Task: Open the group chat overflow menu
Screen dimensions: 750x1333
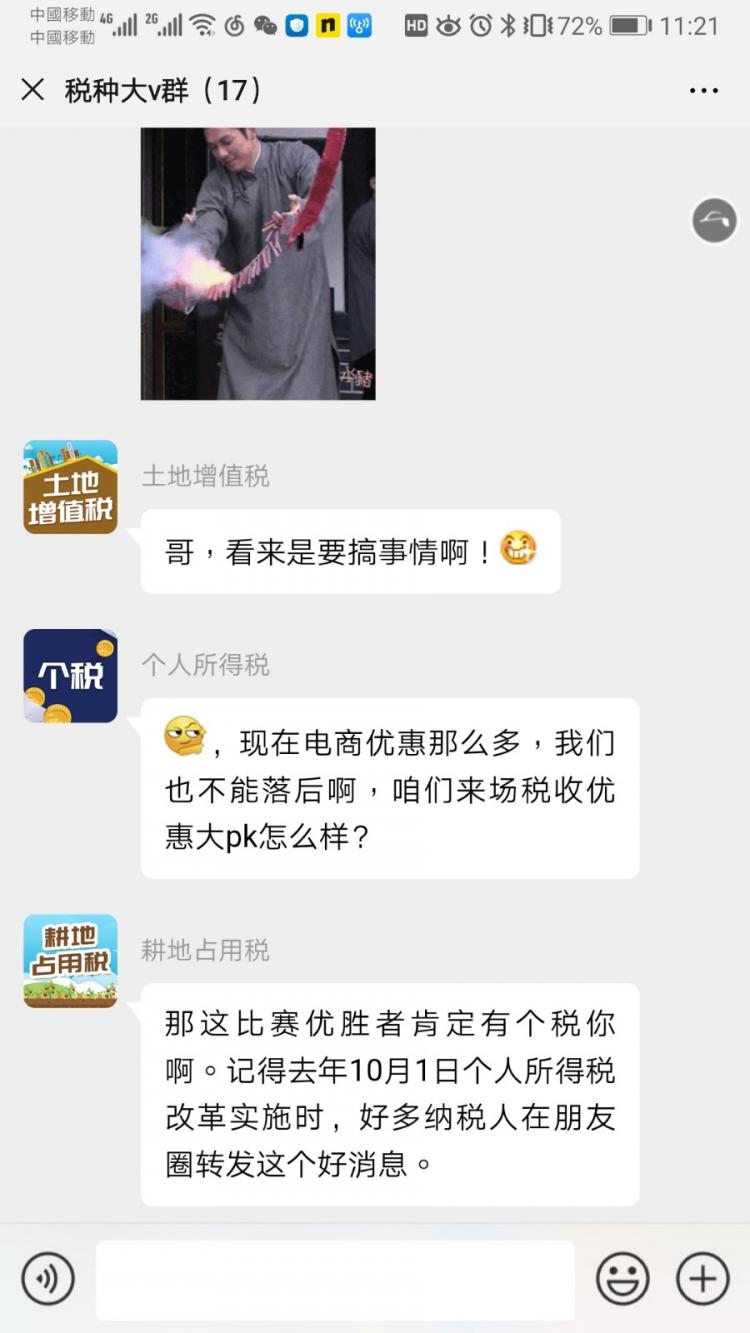Action: coord(704,91)
